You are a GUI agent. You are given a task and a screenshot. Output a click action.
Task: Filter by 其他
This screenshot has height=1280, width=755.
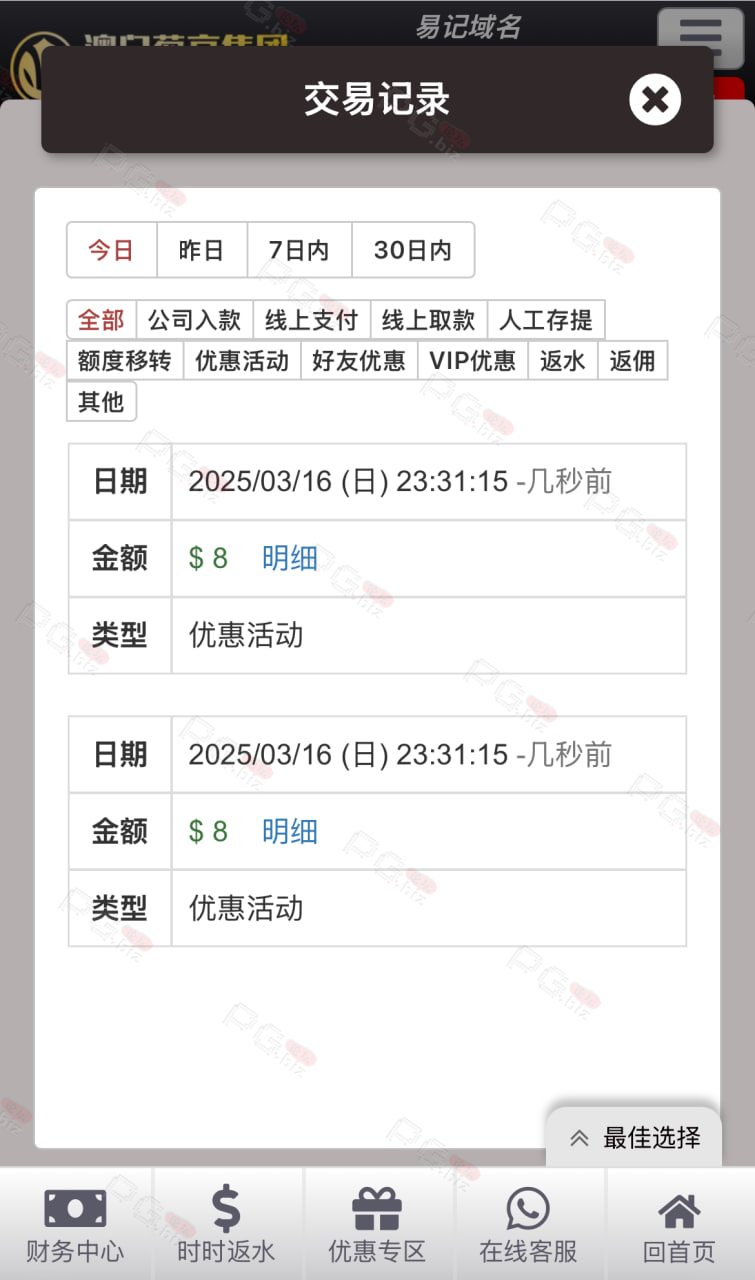[101, 402]
